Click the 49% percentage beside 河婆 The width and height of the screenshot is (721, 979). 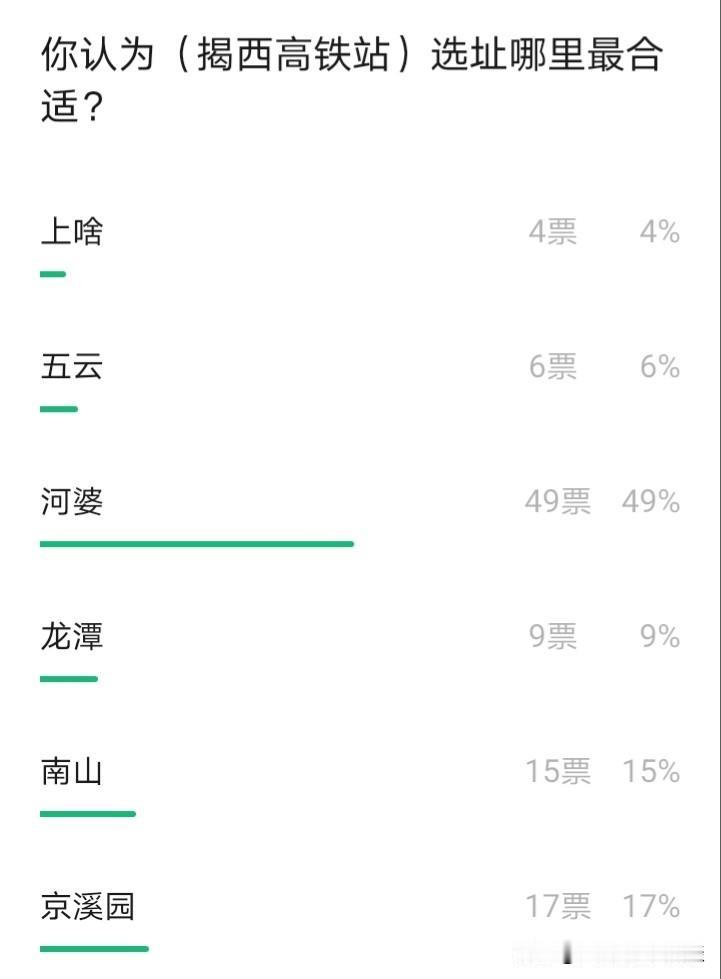tap(651, 504)
